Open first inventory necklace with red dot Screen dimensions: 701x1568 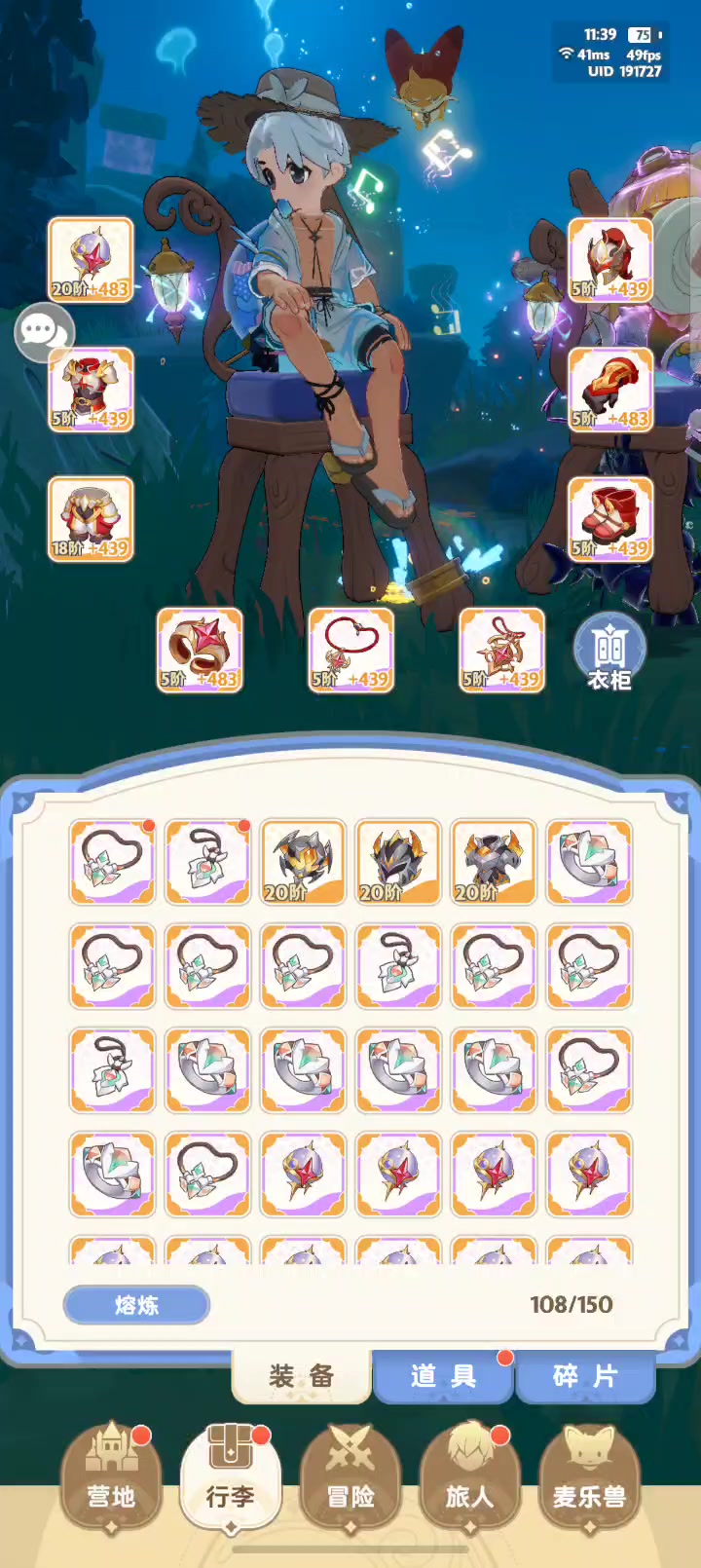coord(112,862)
